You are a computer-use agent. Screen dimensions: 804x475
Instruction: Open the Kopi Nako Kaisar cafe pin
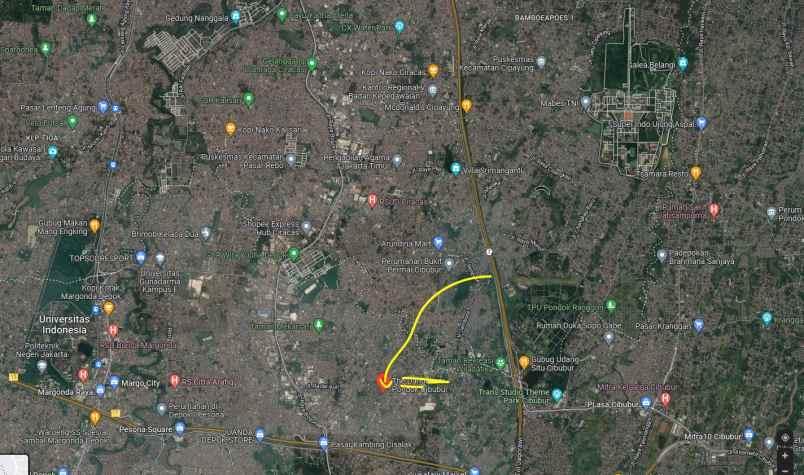click(x=230, y=130)
